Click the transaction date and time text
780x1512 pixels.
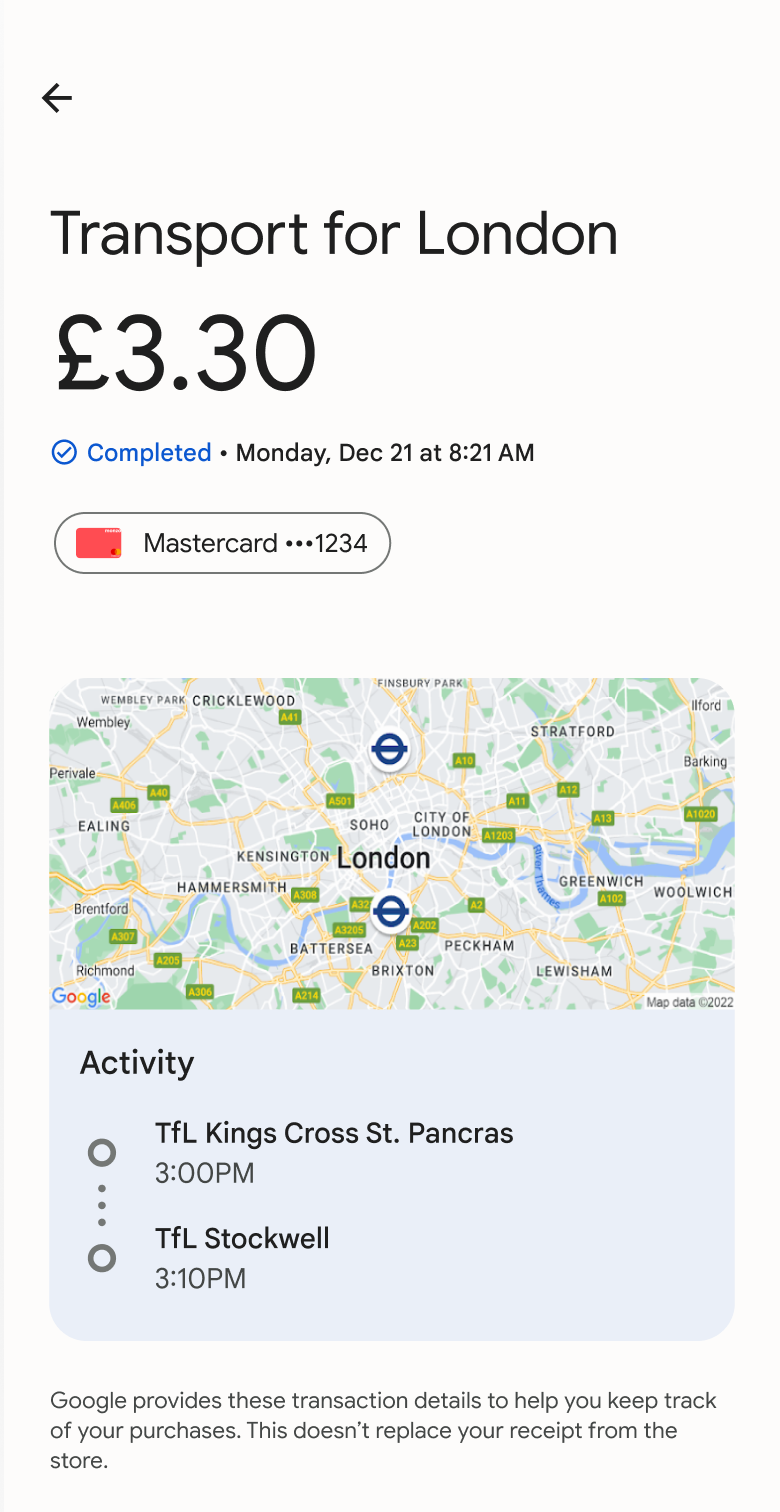384,452
